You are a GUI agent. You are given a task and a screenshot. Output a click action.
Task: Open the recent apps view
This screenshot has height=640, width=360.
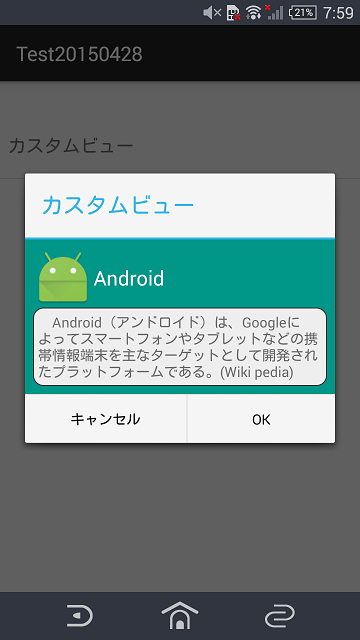pyautogui.click(x=280, y=616)
